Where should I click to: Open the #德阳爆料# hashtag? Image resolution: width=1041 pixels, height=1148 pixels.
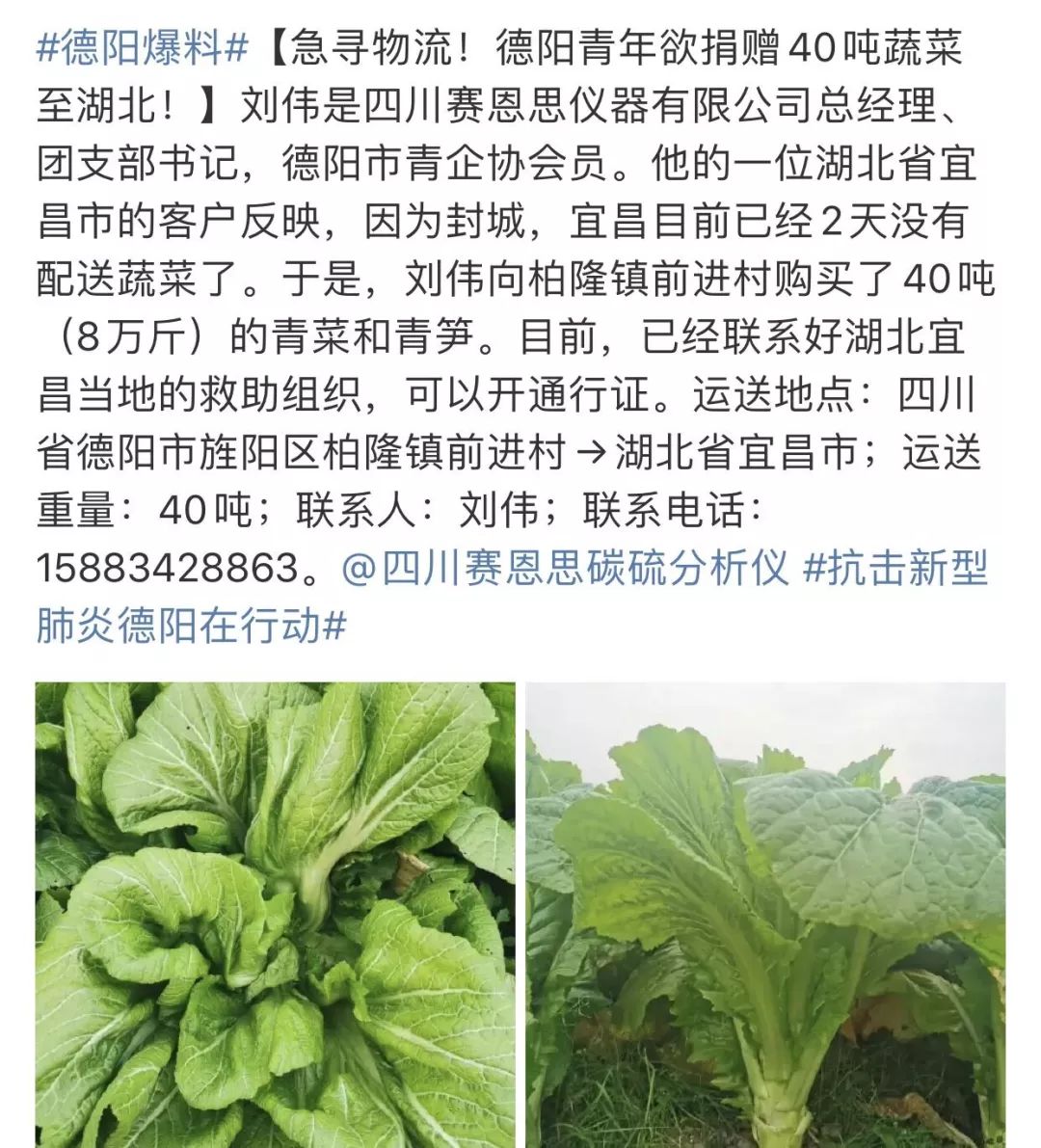coord(143,47)
